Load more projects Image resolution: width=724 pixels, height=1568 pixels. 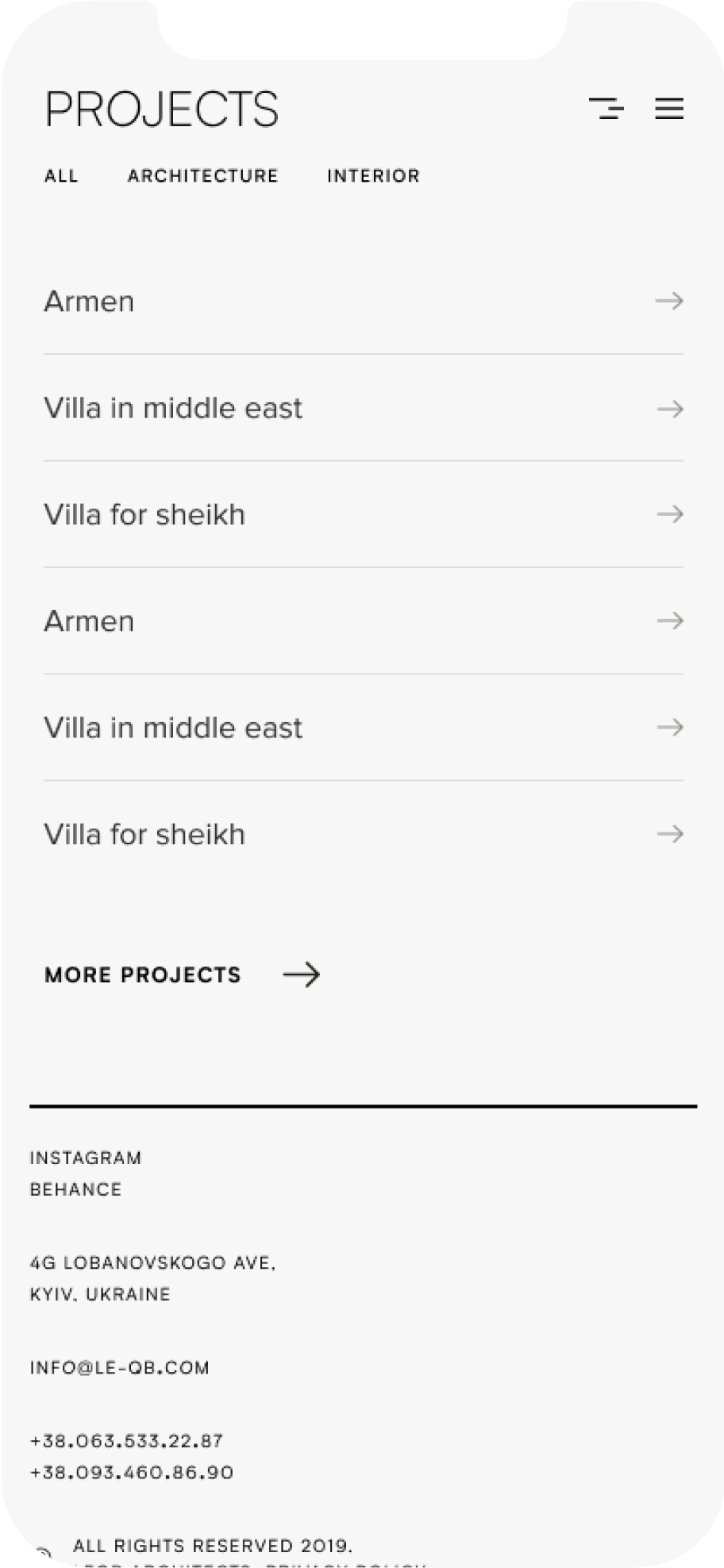182,974
